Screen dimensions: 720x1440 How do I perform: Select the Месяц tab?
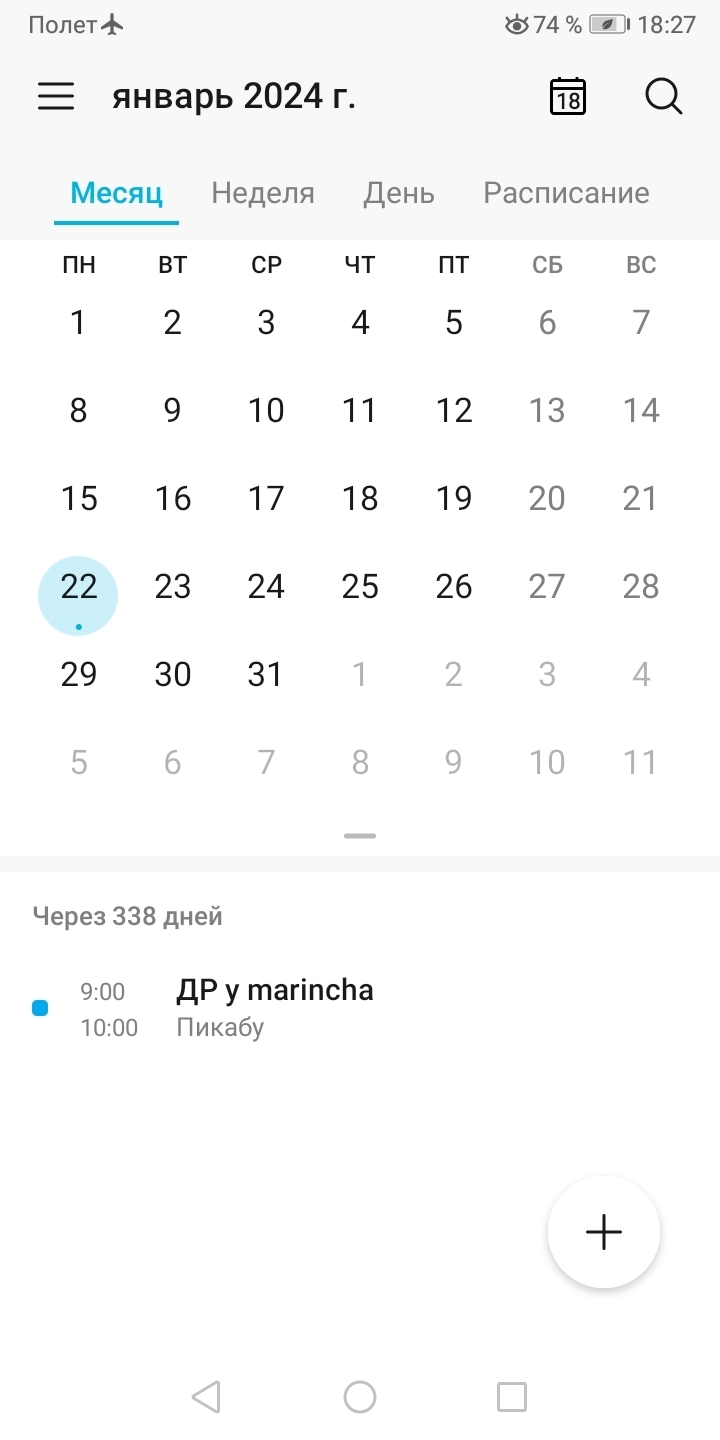click(x=116, y=193)
